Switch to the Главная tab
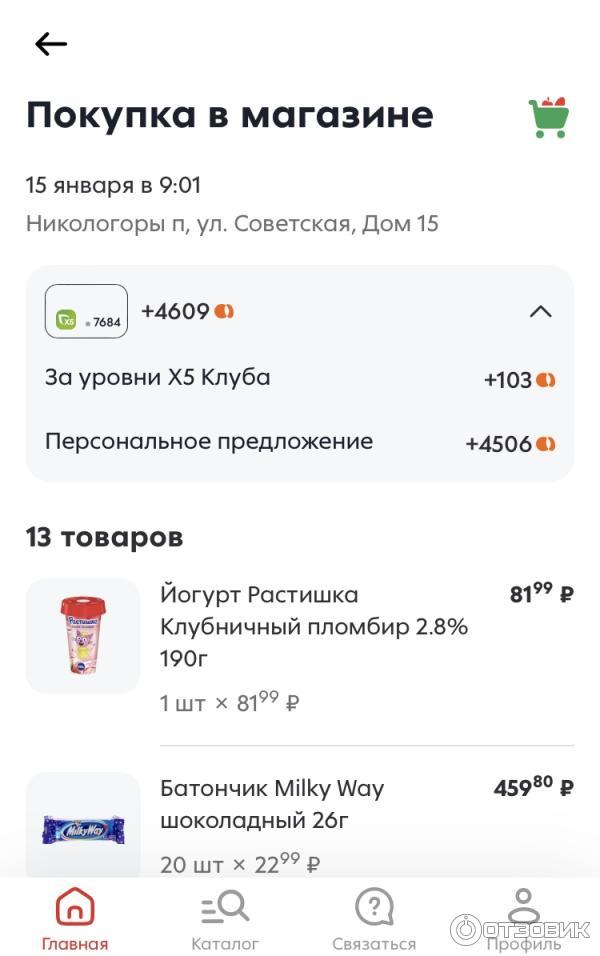The image size is (600, 956). 75,919
